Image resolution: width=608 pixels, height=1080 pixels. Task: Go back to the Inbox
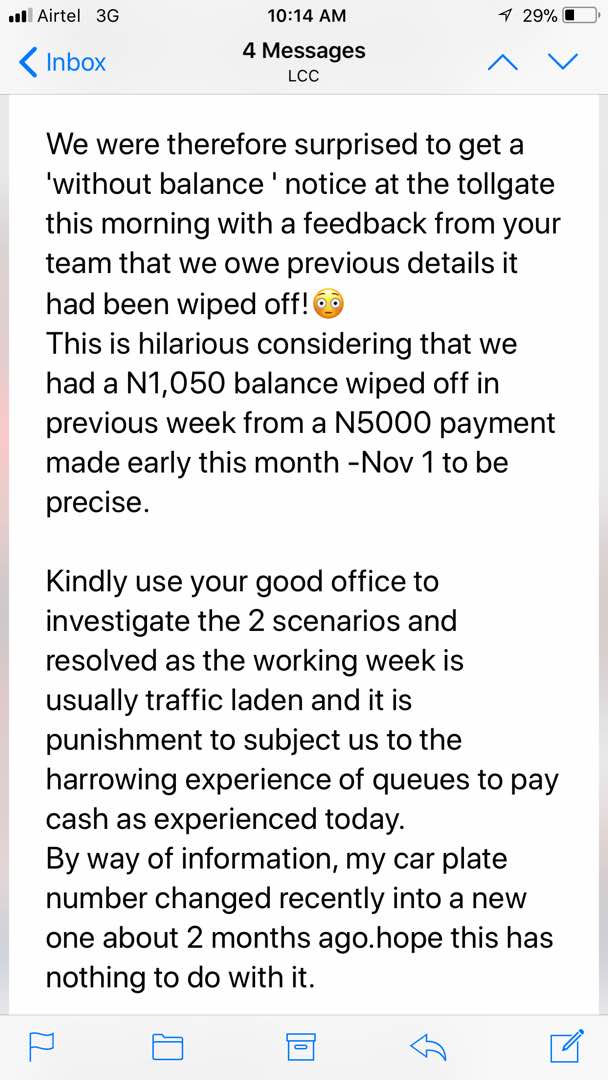tap(62, 62)
